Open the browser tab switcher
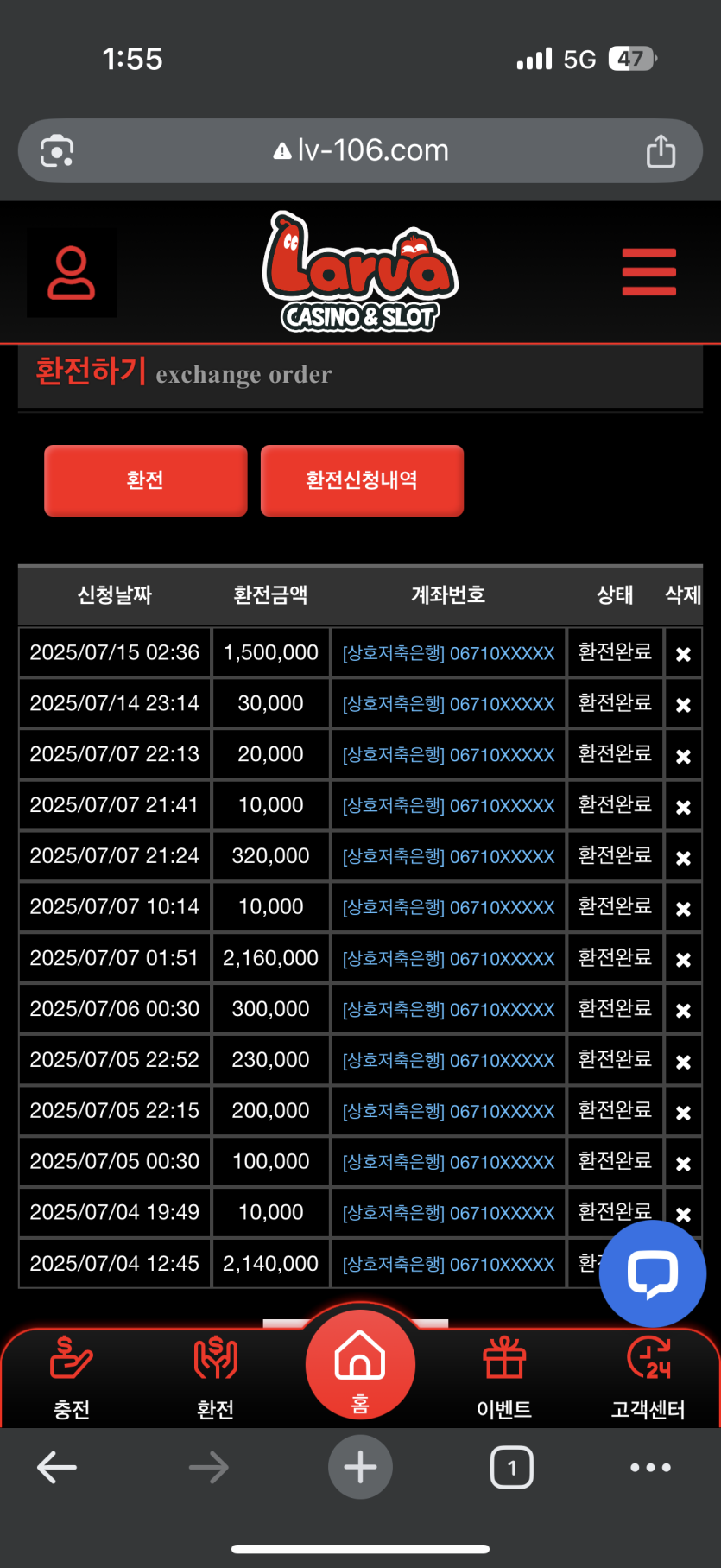 click(x=512, y=1467)
